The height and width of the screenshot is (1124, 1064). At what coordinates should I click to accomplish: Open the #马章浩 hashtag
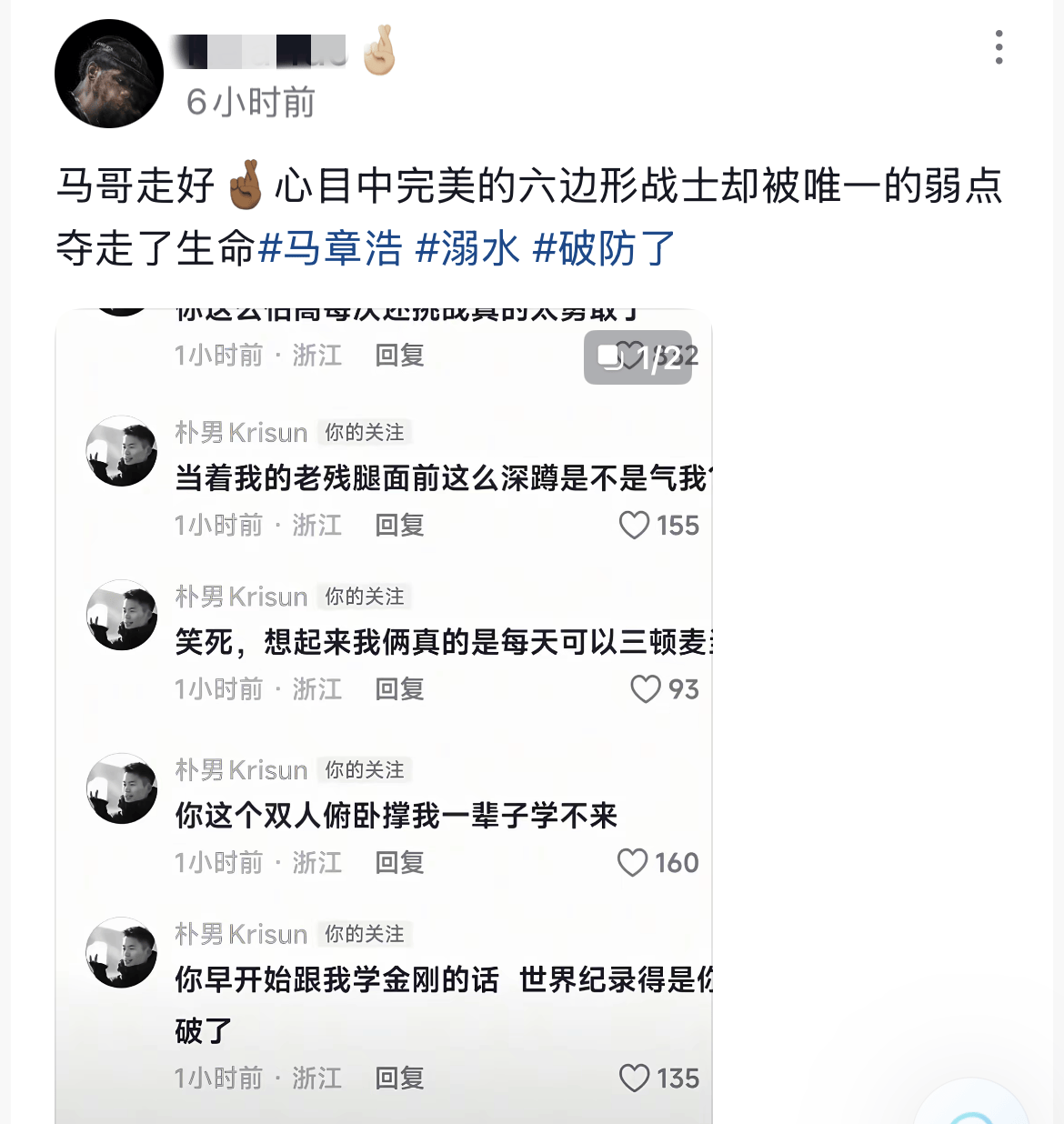coord(330,248)
